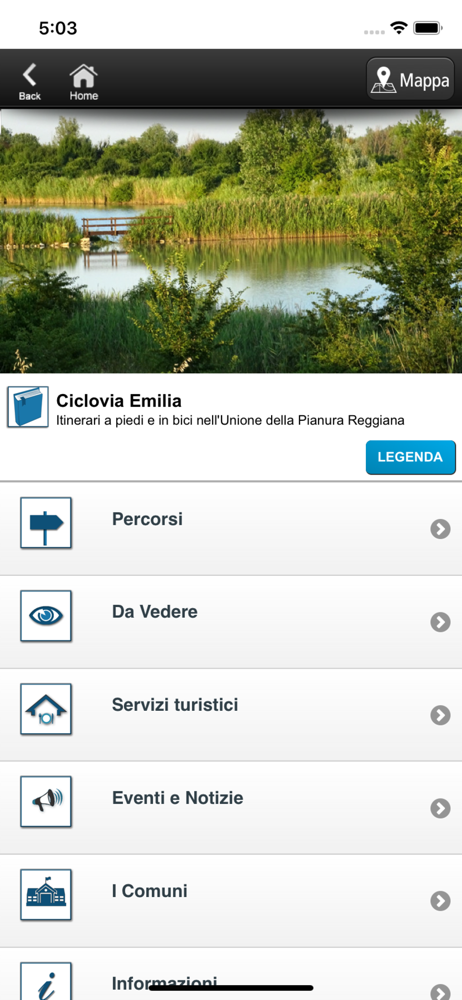Select Servizi turistici
This screenshot has height=1000, width=462.
click(231, 715)
